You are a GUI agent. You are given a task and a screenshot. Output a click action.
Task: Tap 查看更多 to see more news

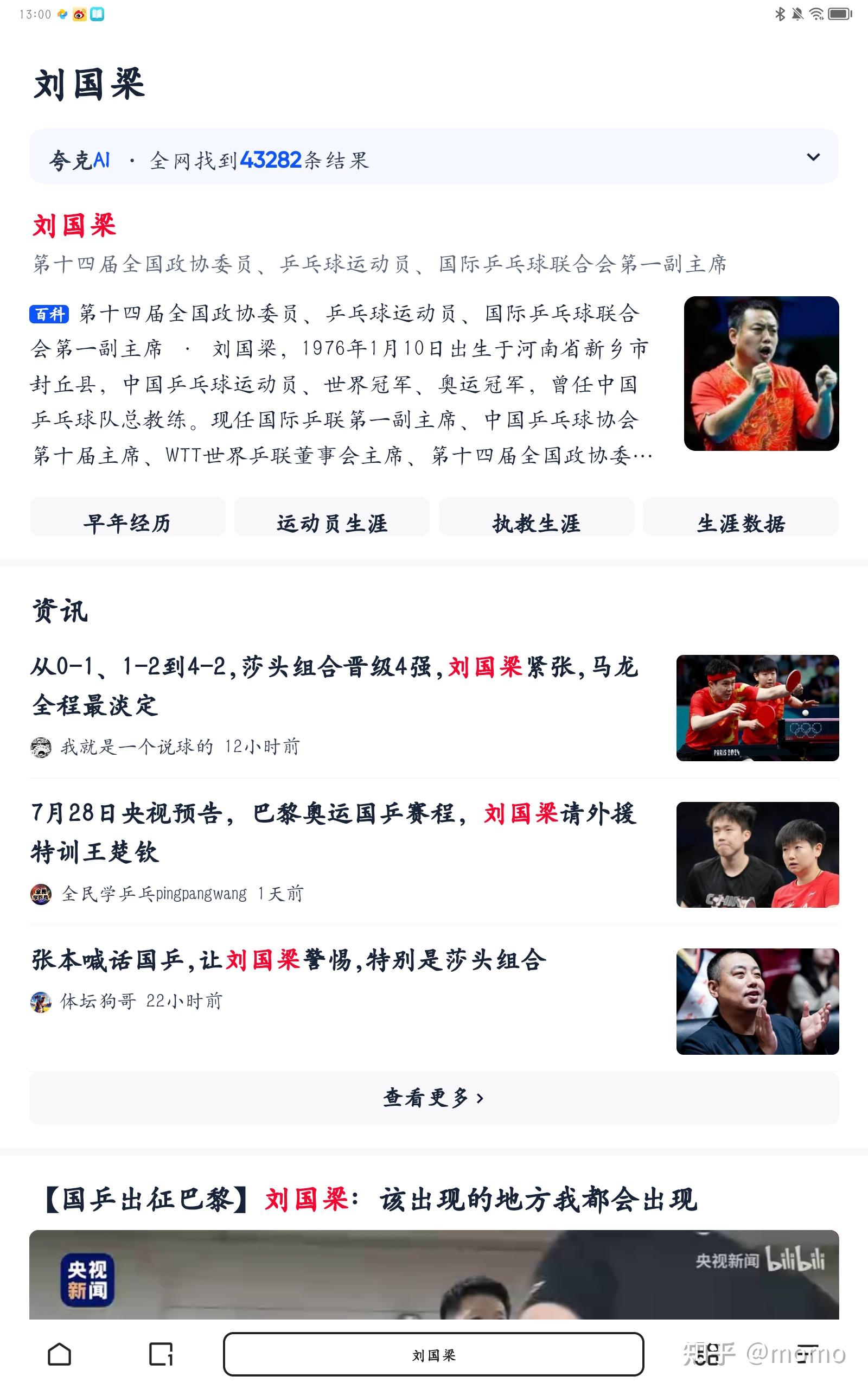click(434, 1098)
